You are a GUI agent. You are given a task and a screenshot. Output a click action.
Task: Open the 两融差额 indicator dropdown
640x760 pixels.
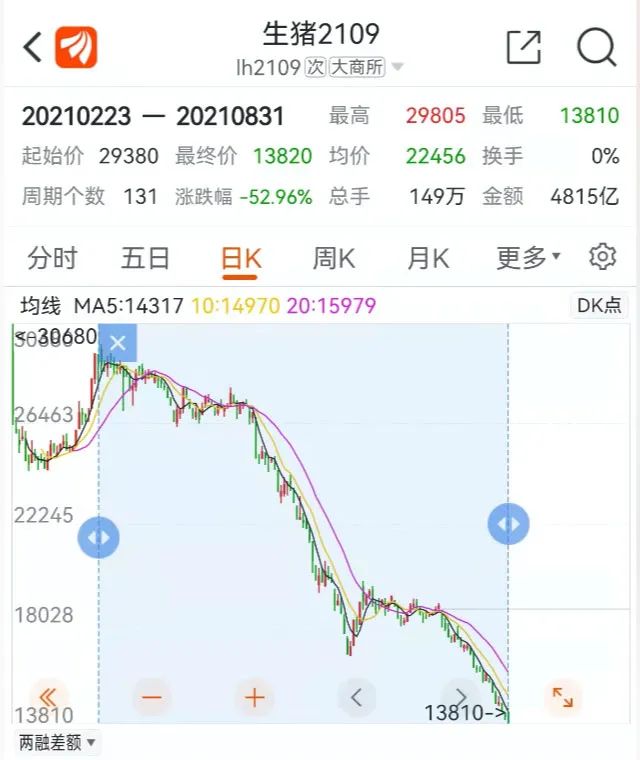(59, 743)
